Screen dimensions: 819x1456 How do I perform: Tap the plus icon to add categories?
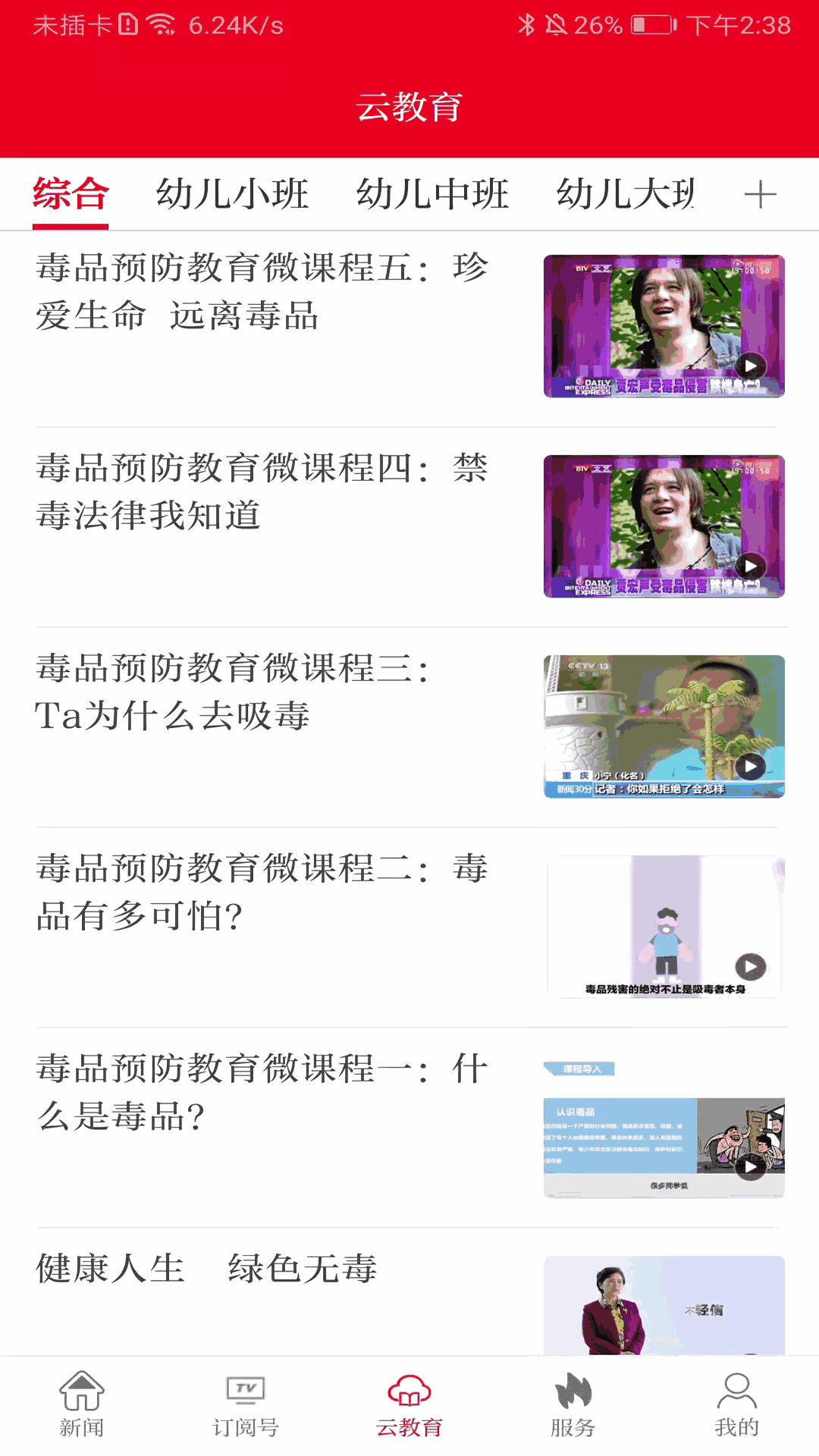(760, 195)
